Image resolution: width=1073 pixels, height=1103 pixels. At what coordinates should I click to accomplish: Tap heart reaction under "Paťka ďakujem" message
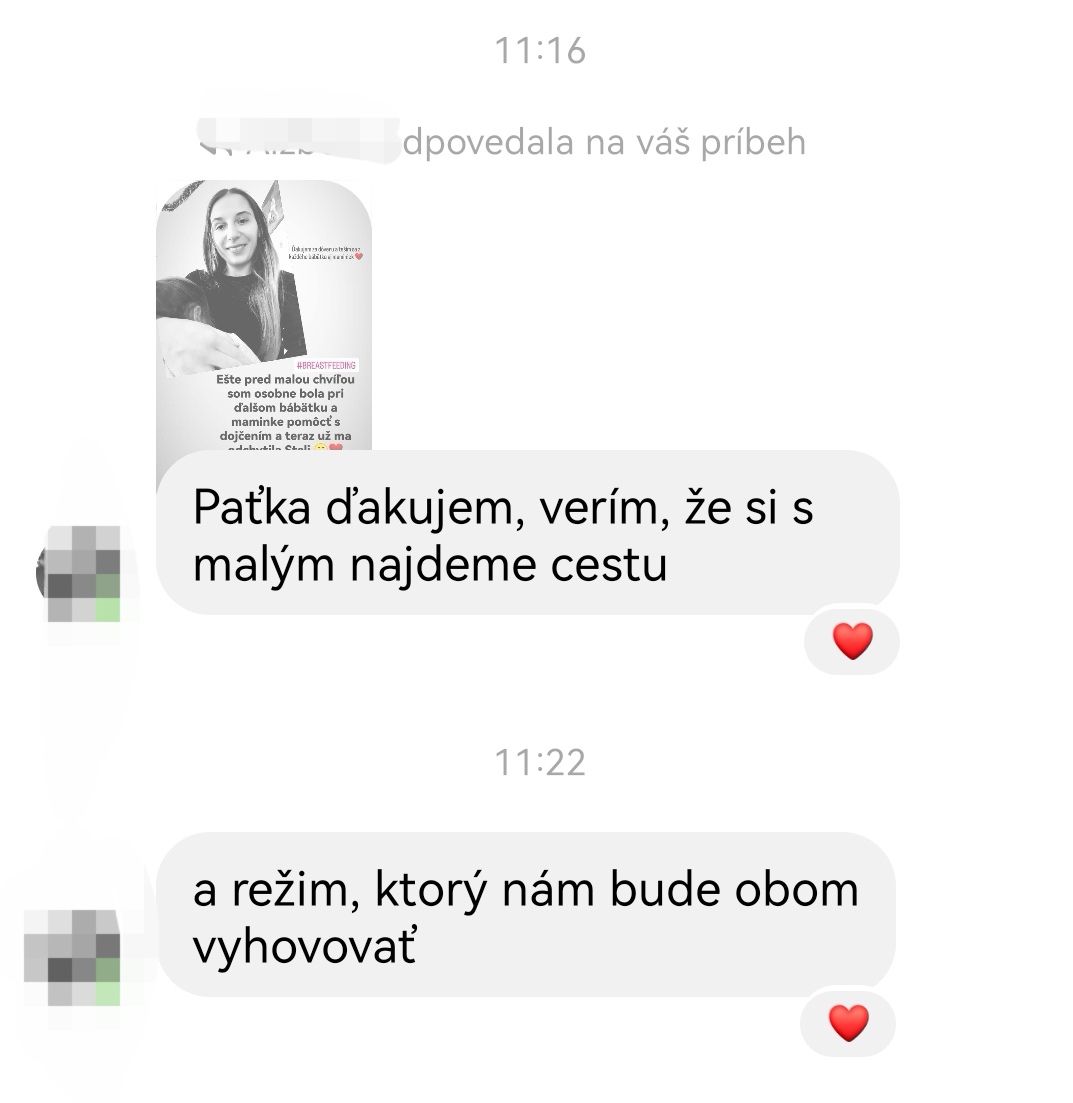tap(852, 641)
